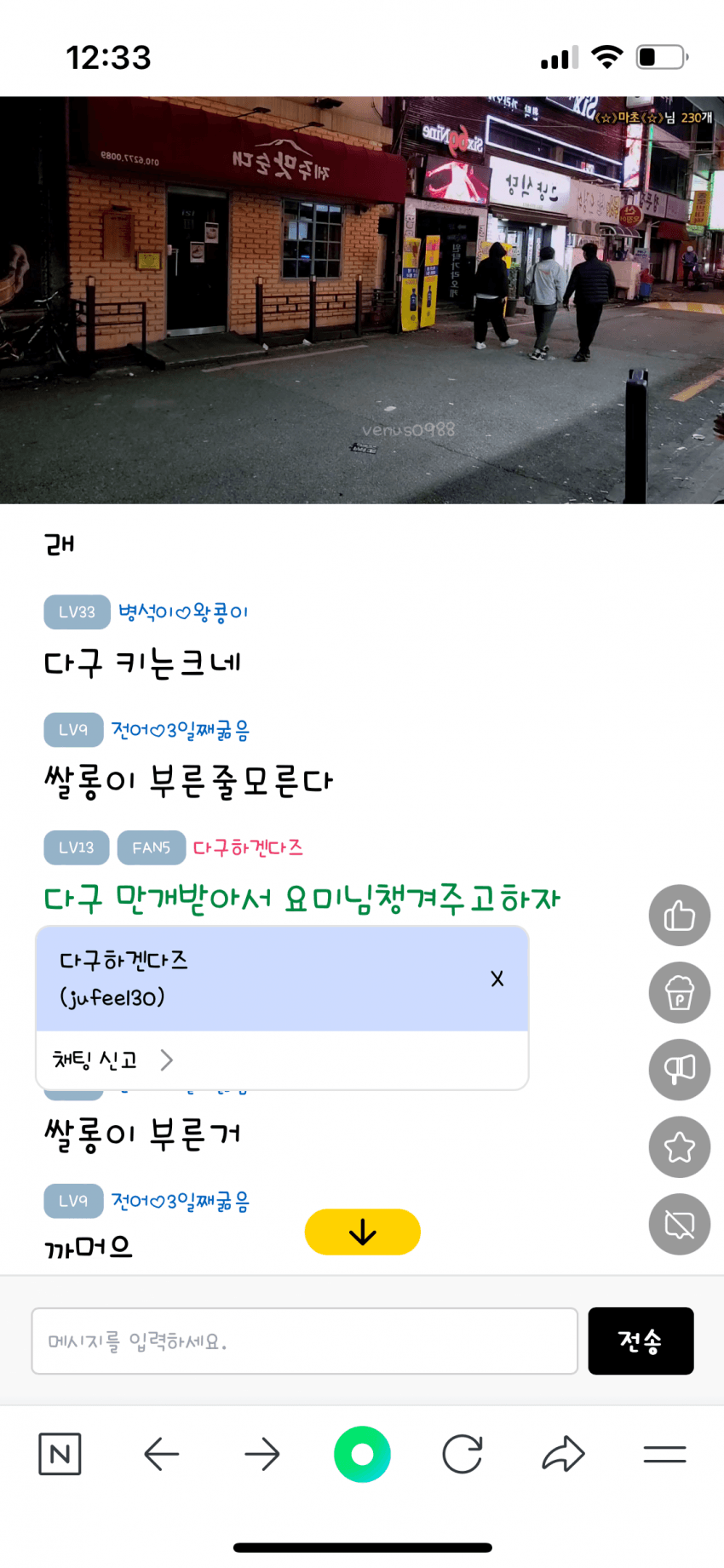
Task: Open the browser hamburger menu
Action: pos(664,1454)
